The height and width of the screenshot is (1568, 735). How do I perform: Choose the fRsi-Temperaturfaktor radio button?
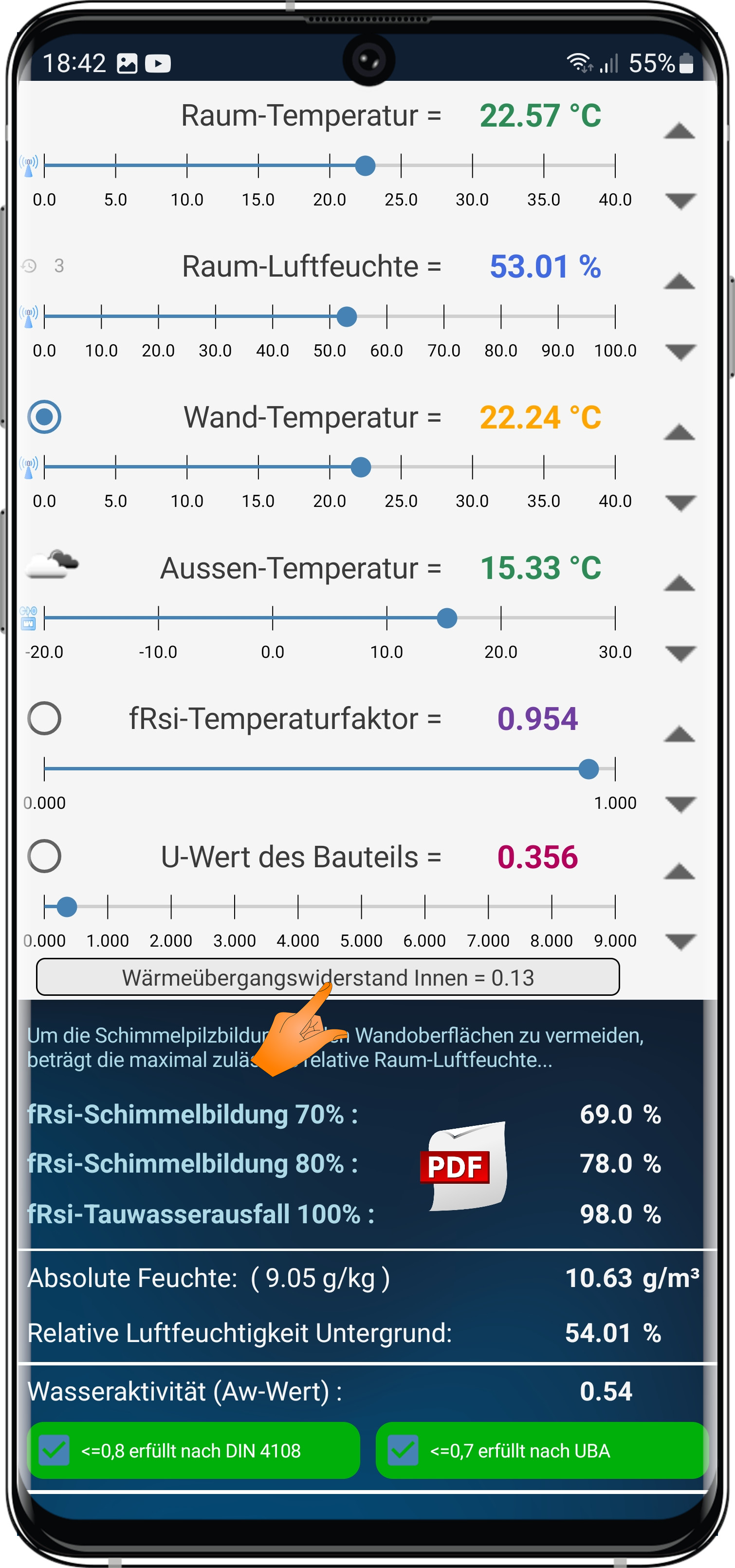pos(44,718)
